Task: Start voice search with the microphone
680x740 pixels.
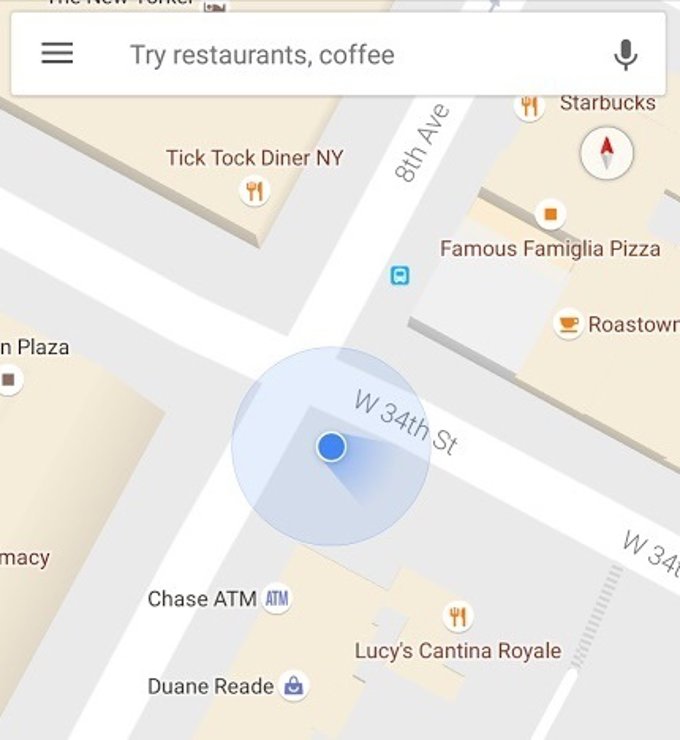Action: 626,54
